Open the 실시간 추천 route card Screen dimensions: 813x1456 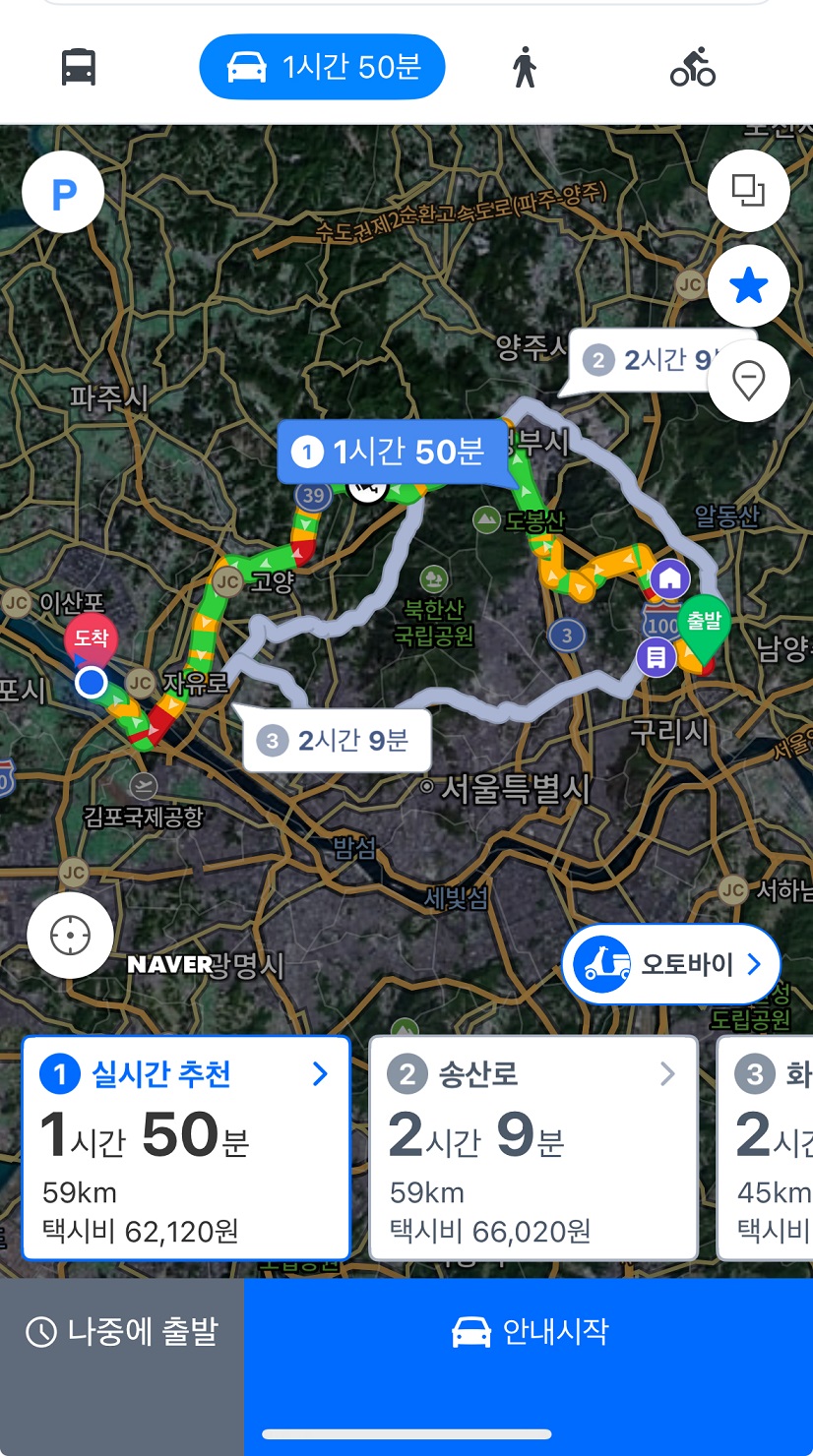point(186,1147)
